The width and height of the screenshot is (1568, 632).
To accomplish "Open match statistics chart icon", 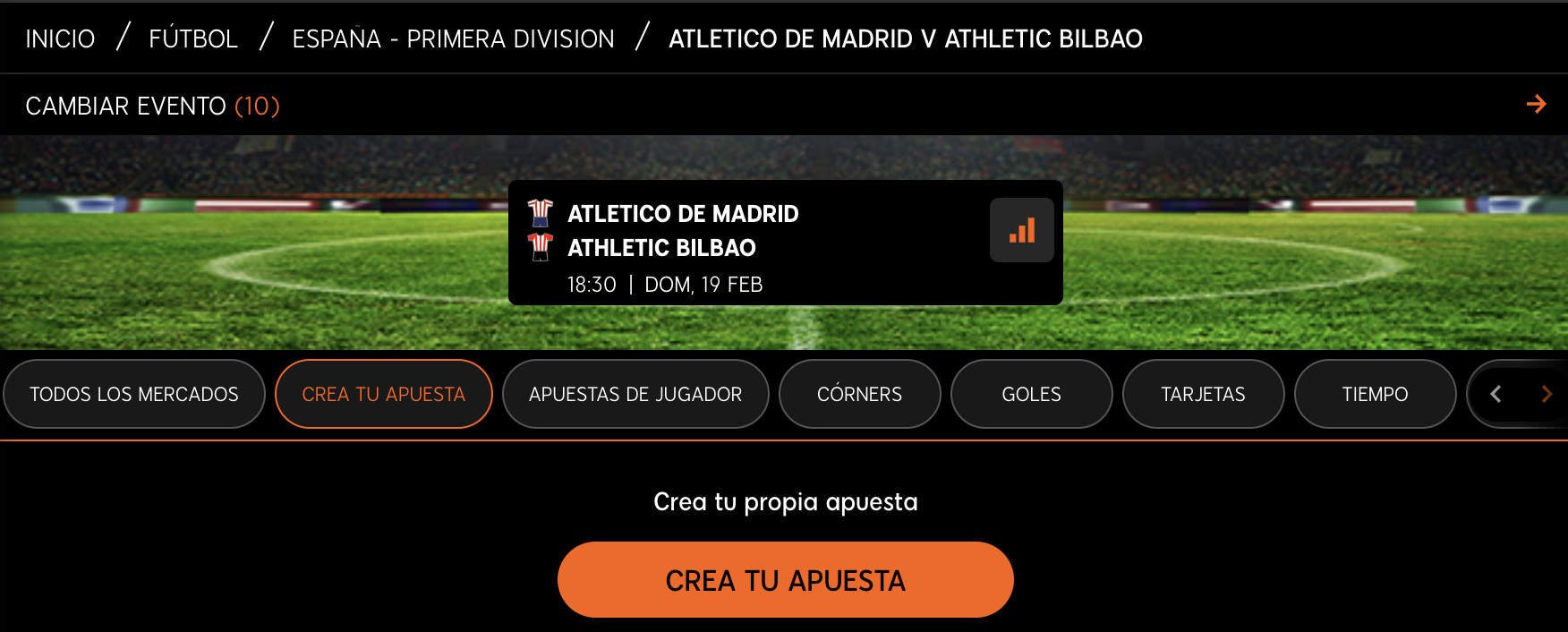I will click(x=1021, y=230).
